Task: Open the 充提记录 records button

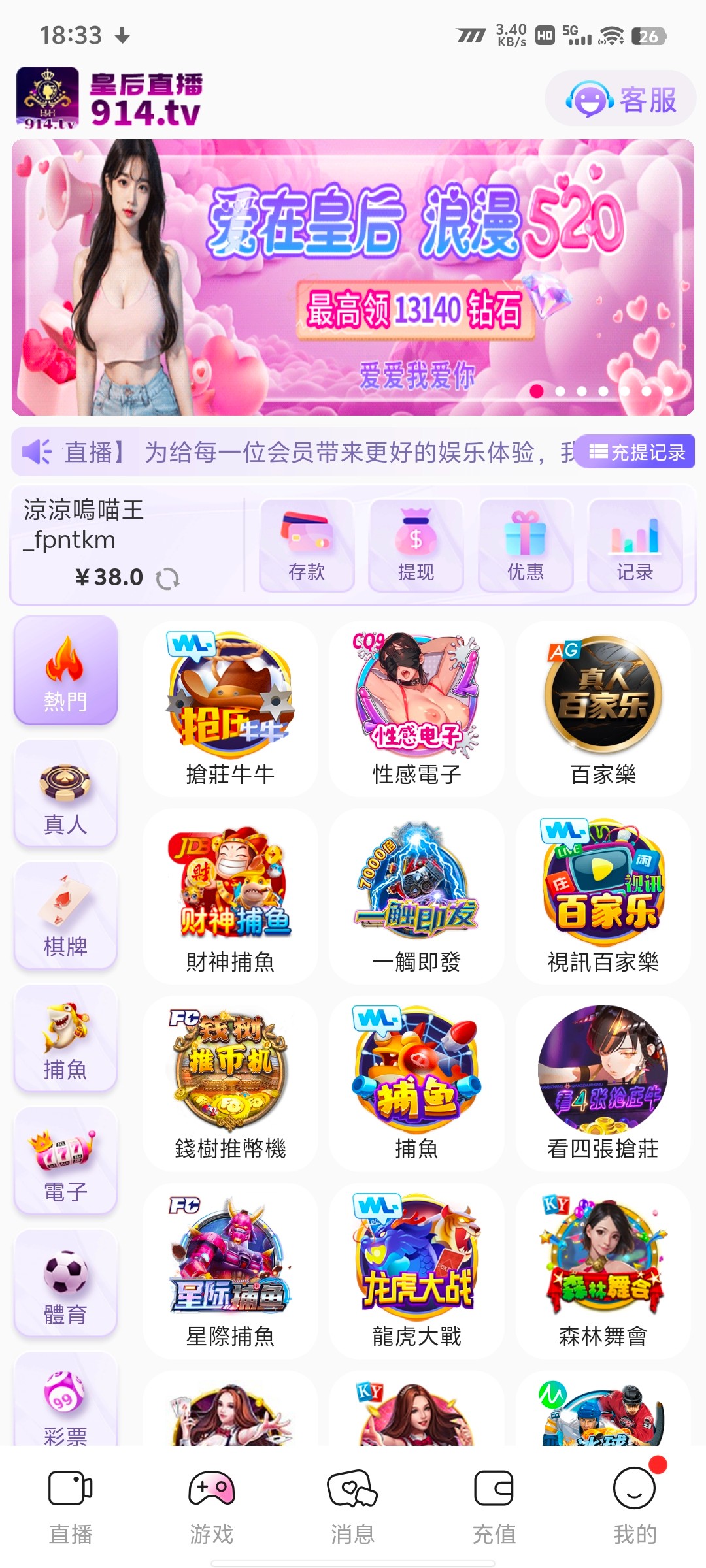Action: [x=637, y=452]
